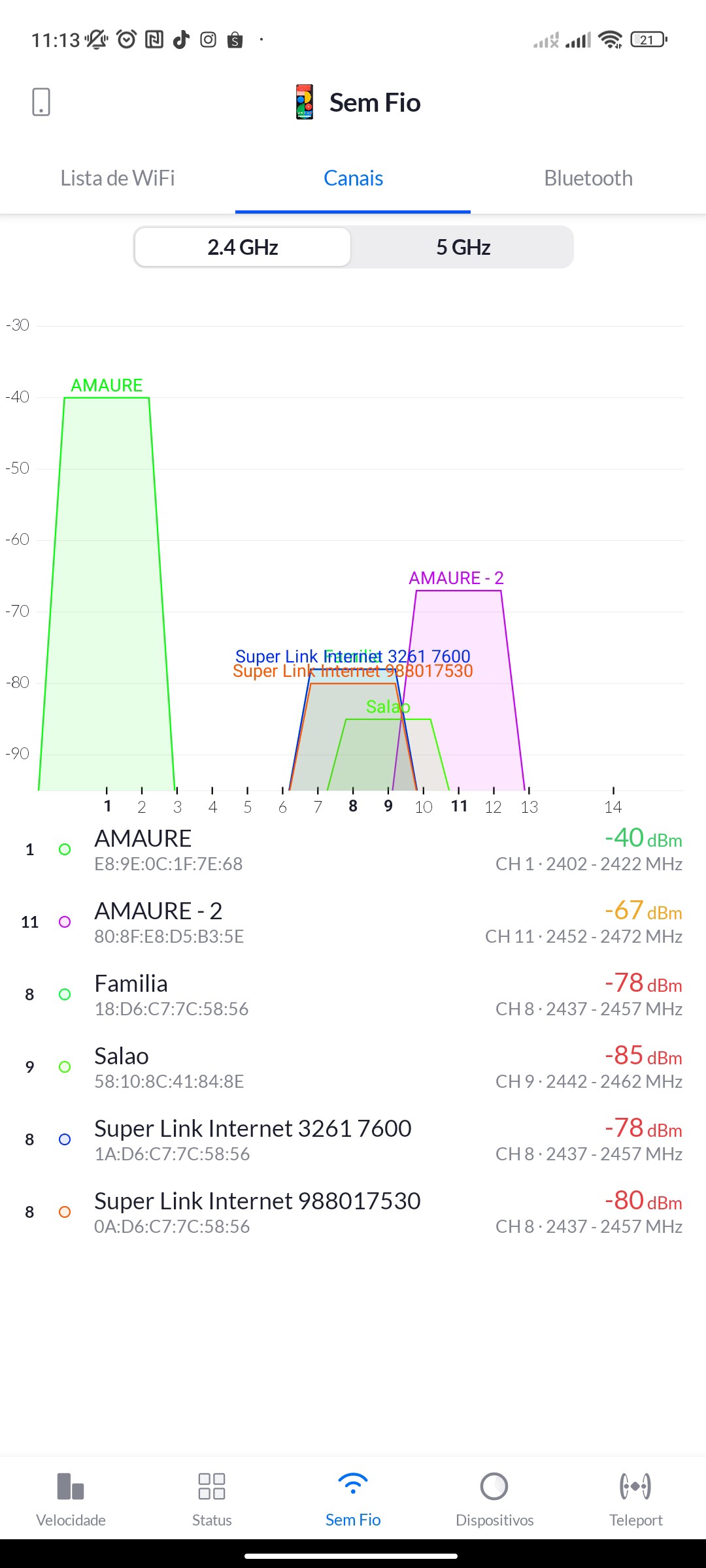Screen dimensions: 706x1568
Task: Open Super Link Internet 3261 7600
Action: tap(353, 1139)
